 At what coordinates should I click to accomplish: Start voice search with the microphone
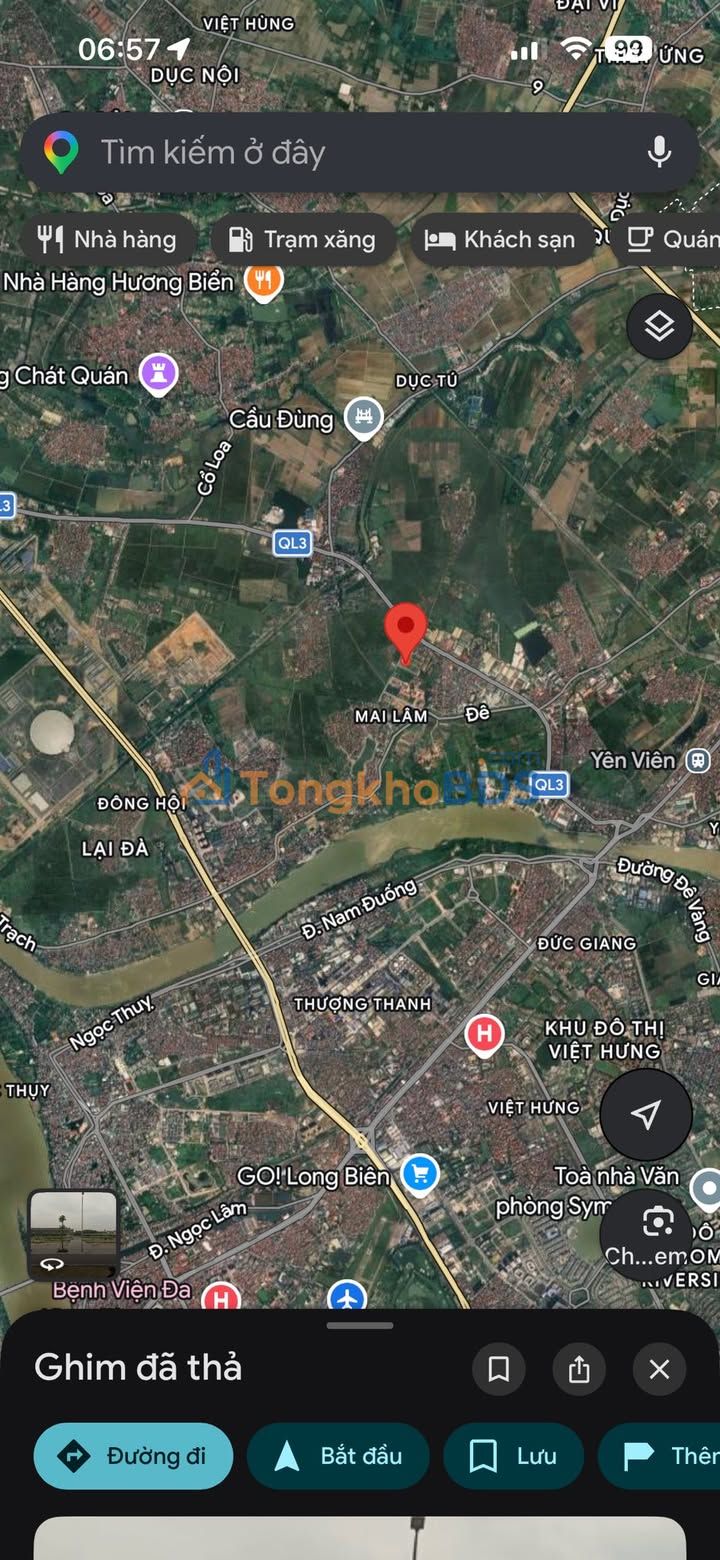[658, 152]
